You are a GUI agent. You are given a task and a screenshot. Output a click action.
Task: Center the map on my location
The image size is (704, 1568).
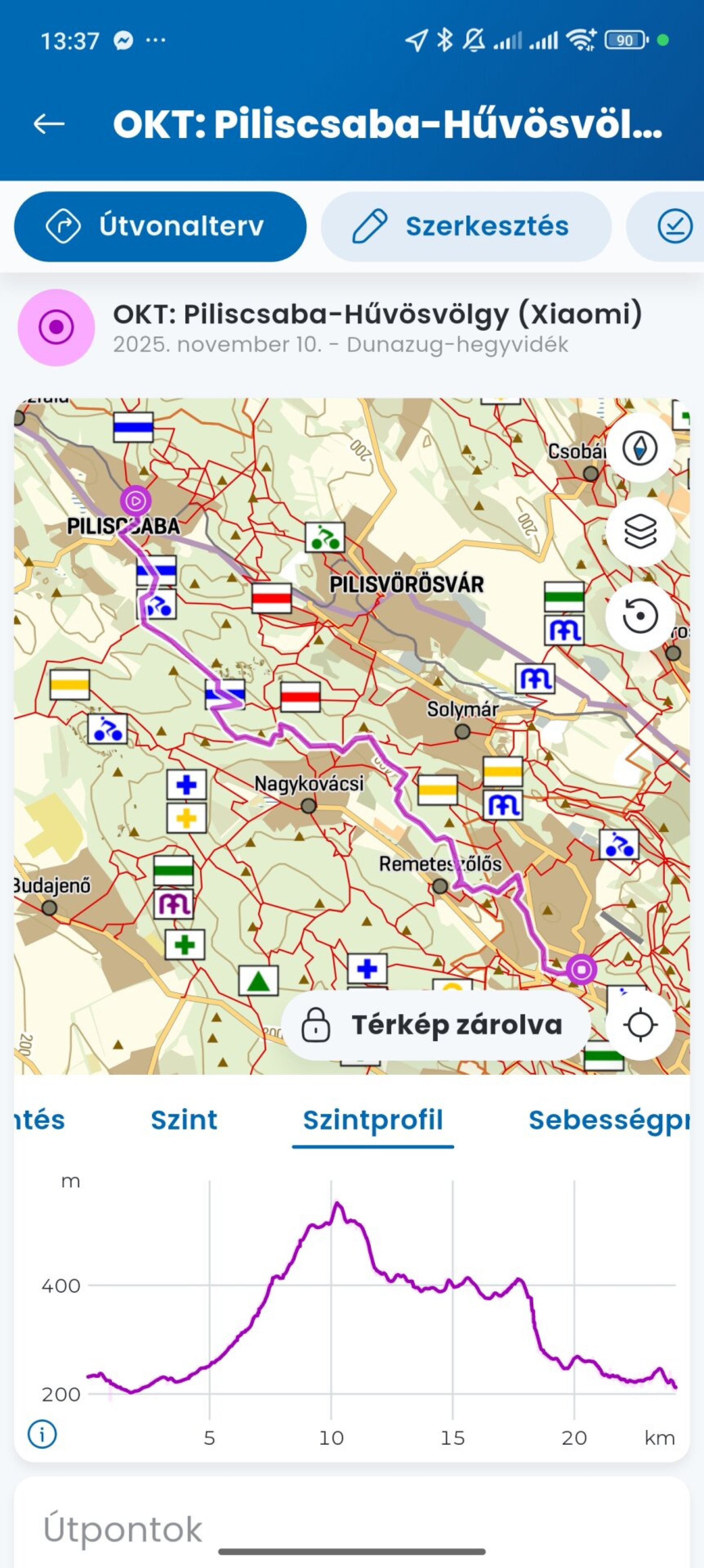click(x=640, y=1025)
